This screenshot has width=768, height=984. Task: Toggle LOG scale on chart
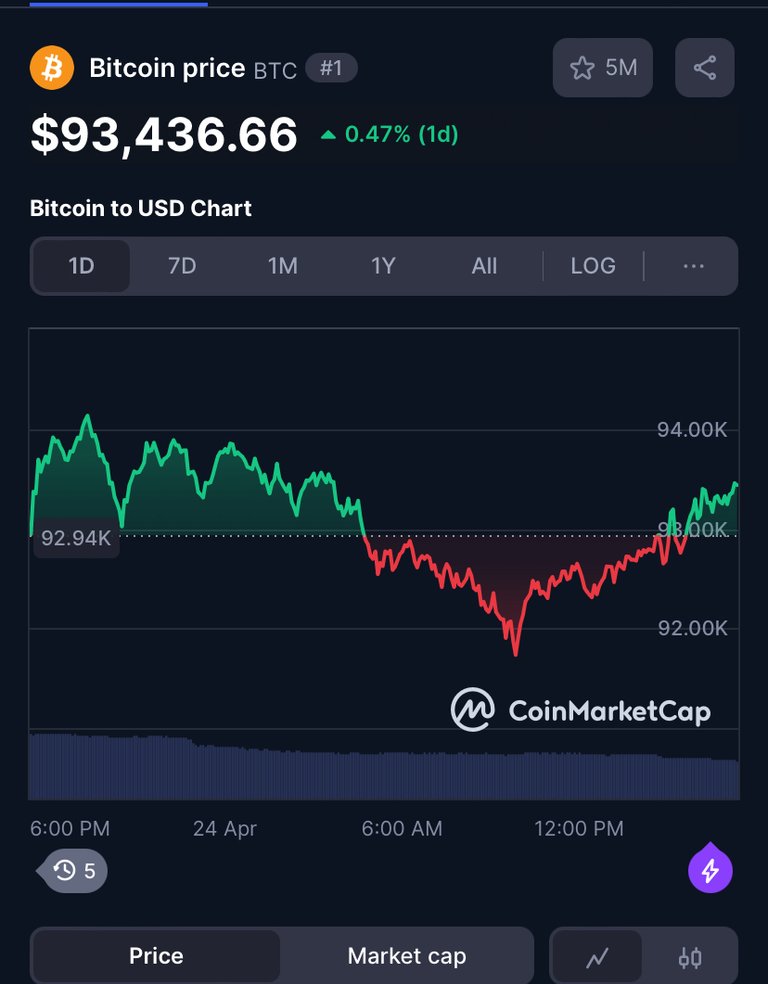[x=593, y=266]
